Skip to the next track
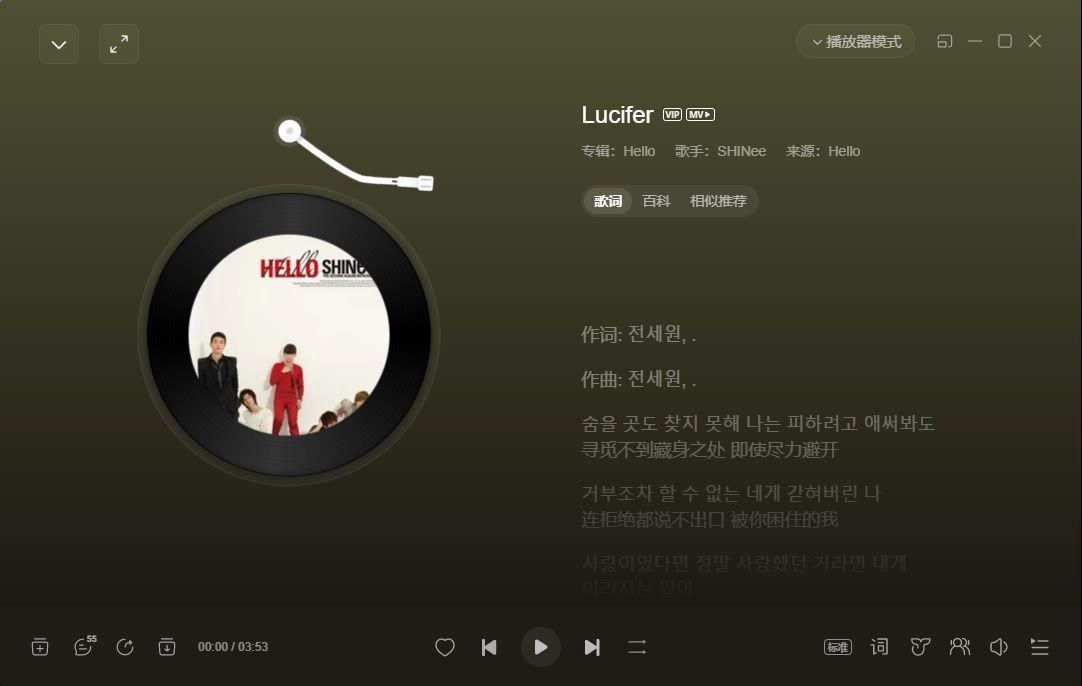 (x=592, y=647)
